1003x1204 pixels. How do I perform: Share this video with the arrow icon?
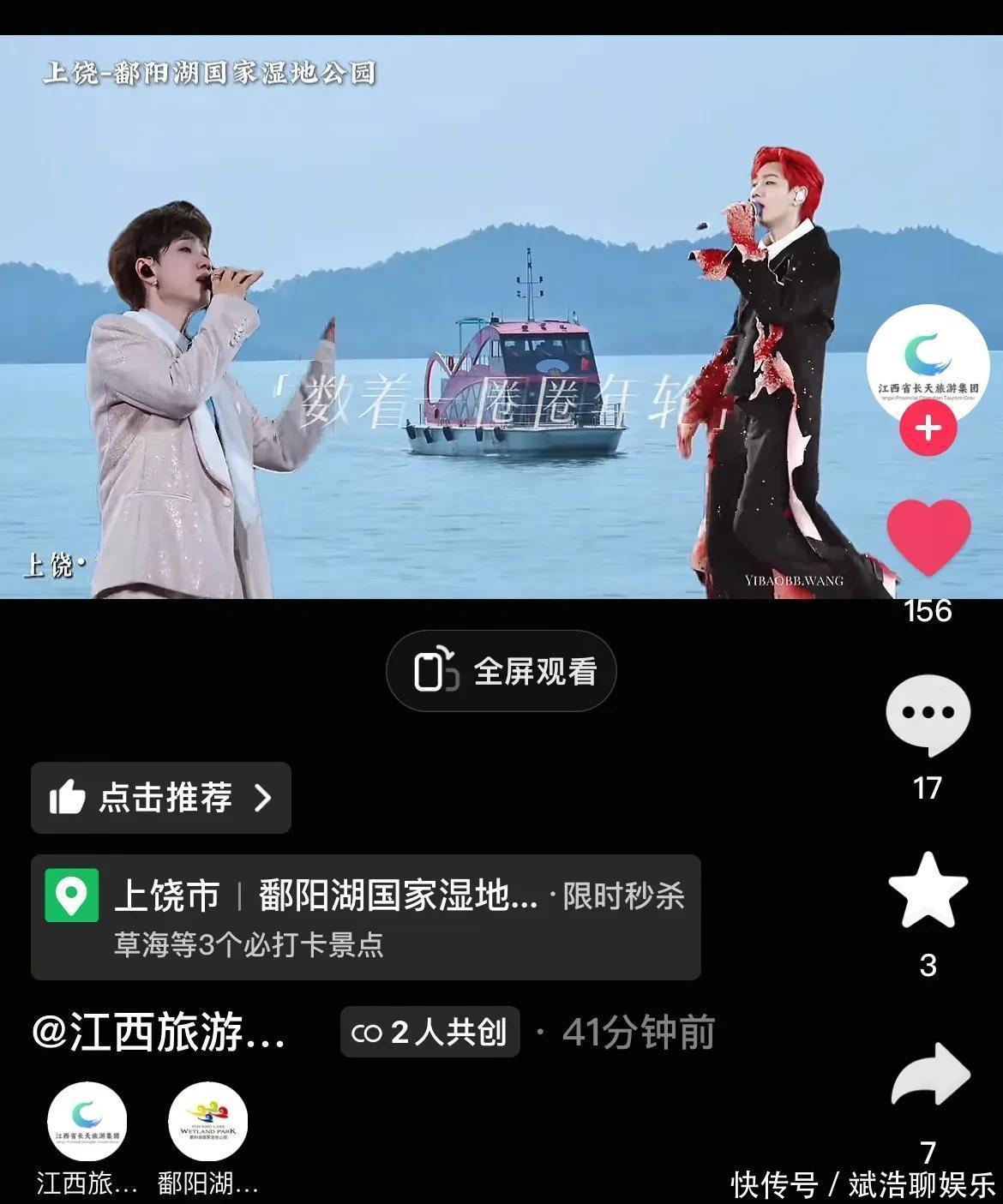[x=929, y=1075]
